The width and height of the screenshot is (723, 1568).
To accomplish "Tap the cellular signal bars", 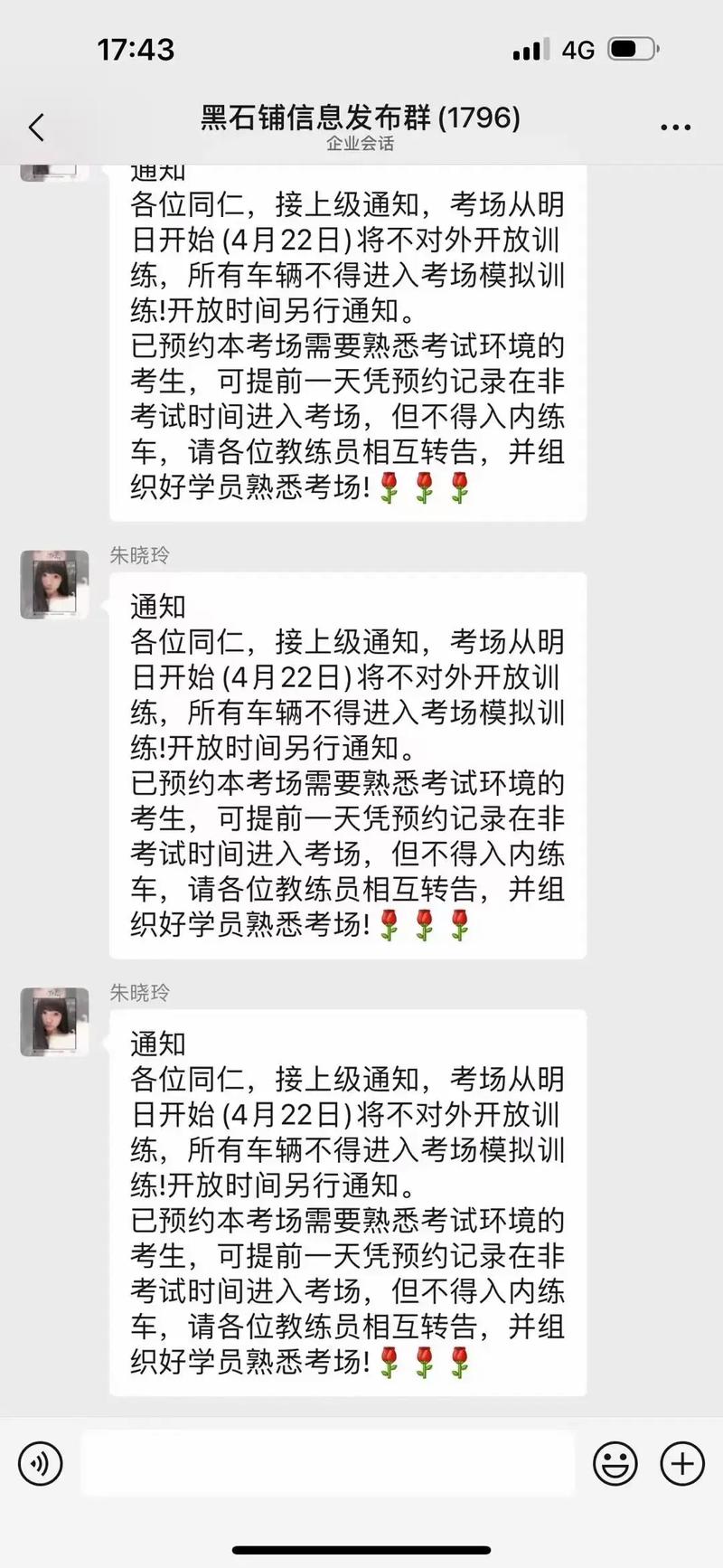I will pyautogui.click(x=530, y=50).
